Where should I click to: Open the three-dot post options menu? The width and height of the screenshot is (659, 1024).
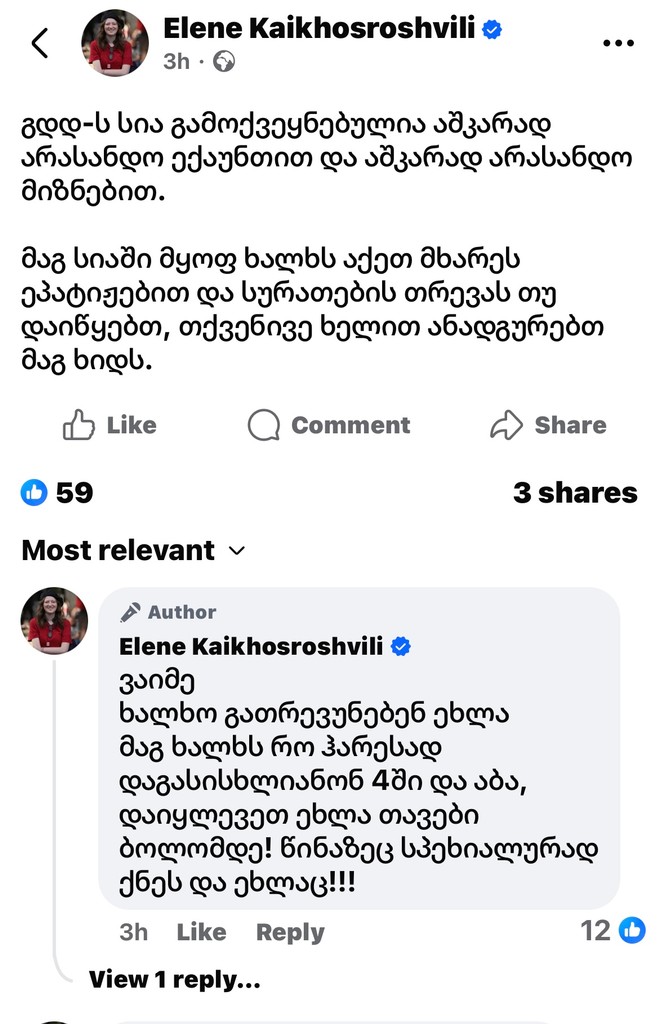tap(620, 44)
